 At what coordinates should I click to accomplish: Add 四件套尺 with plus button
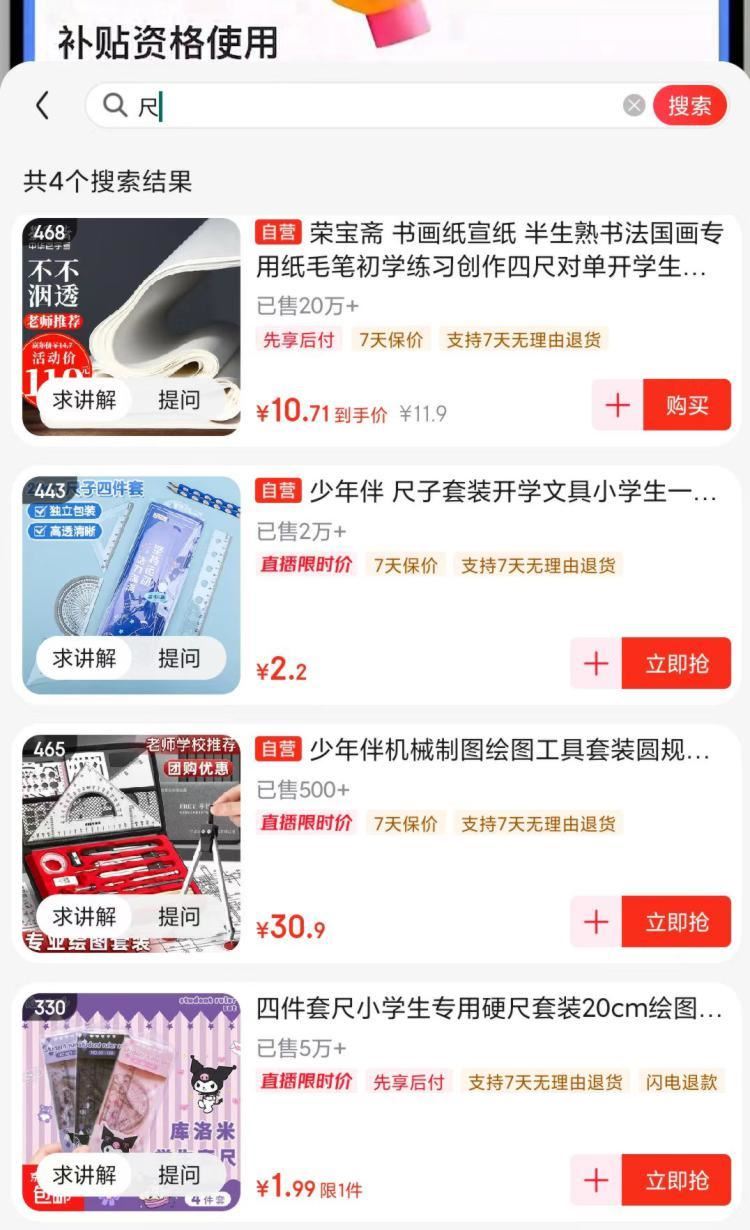click(x=596, y=1180)
